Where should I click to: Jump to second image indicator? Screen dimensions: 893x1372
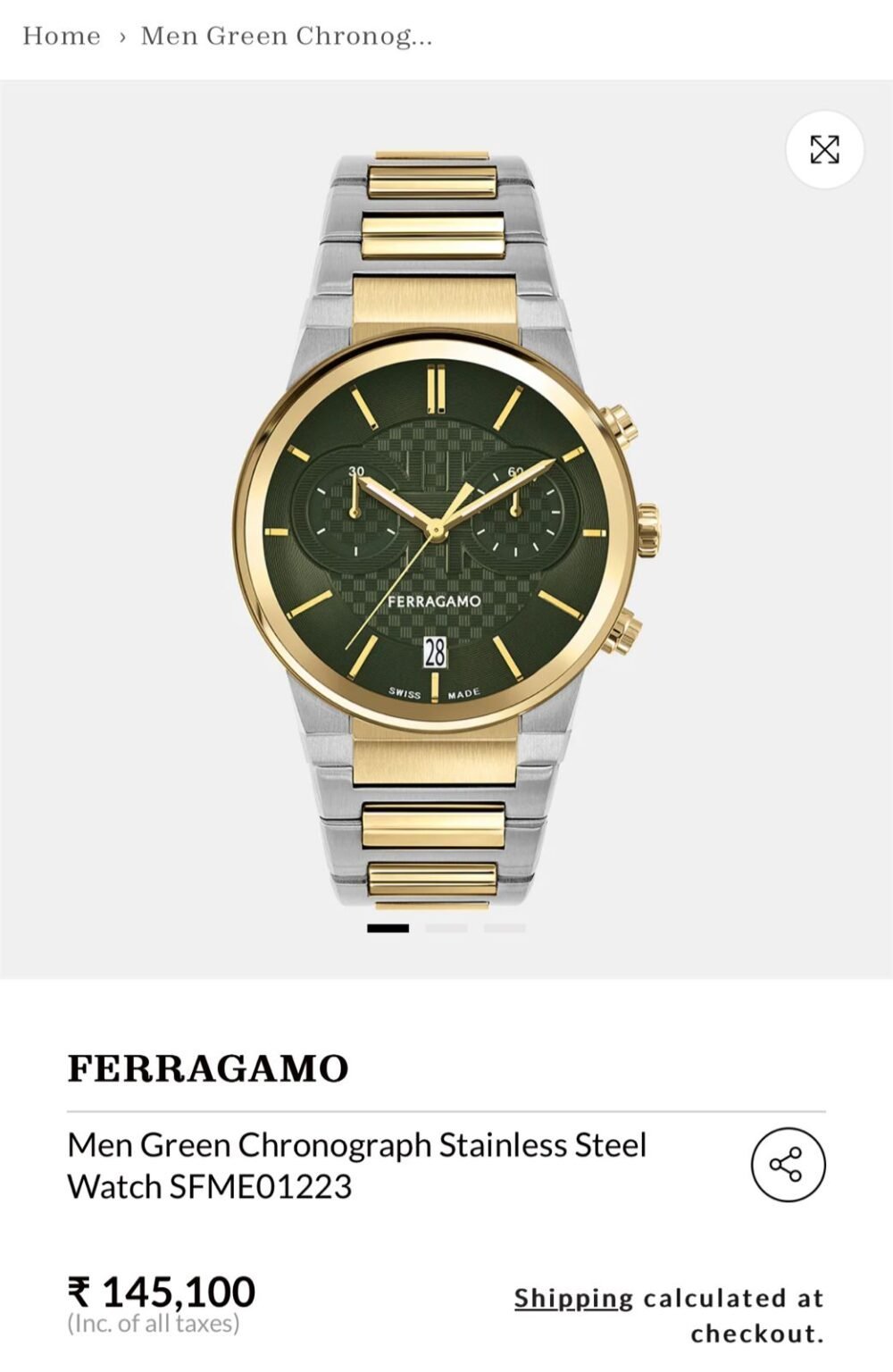[446, 929]
